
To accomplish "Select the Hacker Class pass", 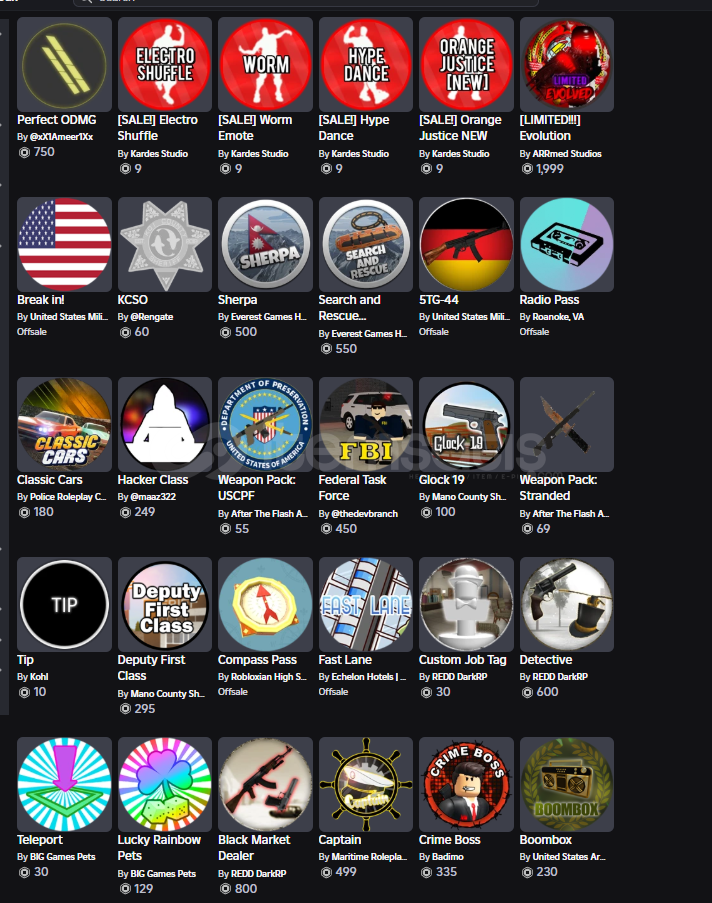I will pos(165,424).
